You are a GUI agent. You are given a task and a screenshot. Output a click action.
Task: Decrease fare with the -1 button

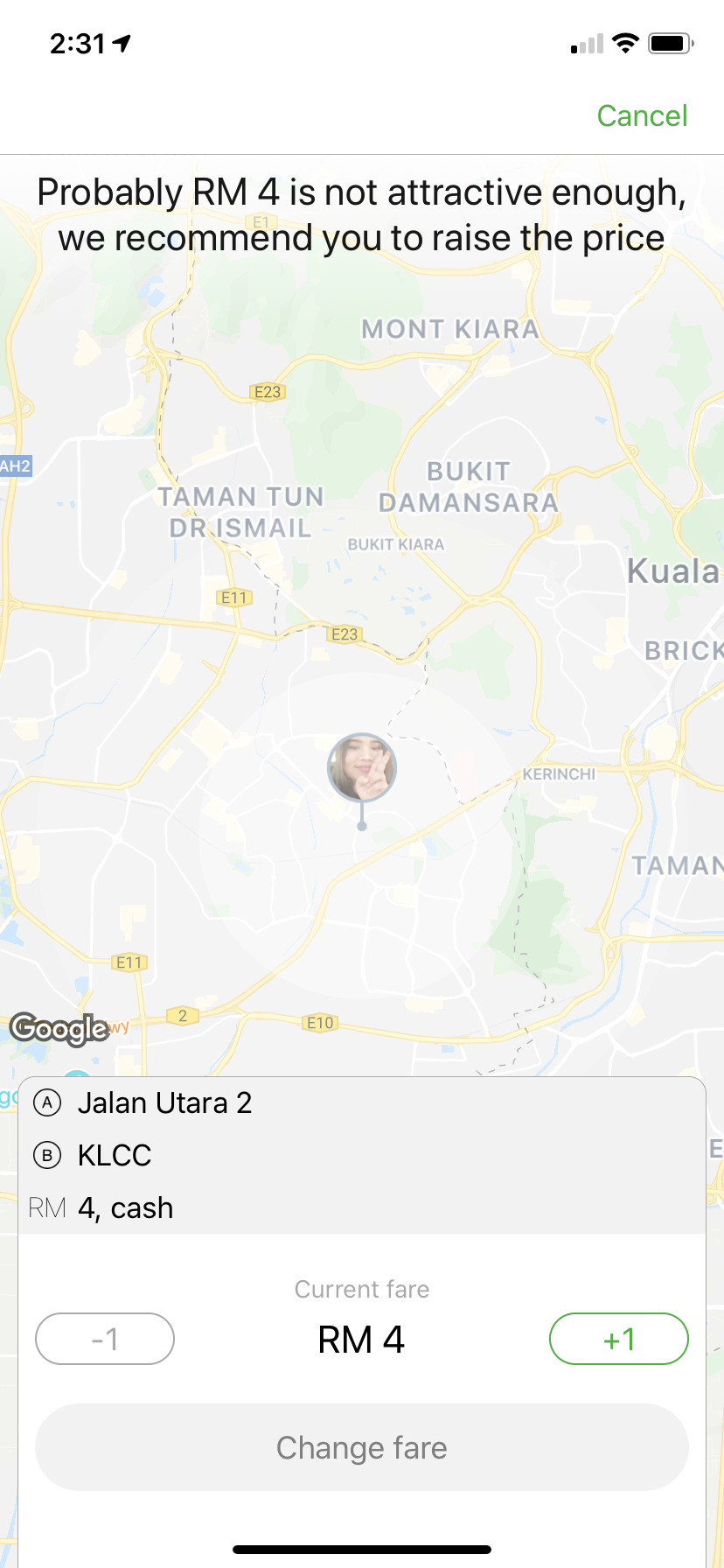pyautogui.click(x=105, y=1339)
